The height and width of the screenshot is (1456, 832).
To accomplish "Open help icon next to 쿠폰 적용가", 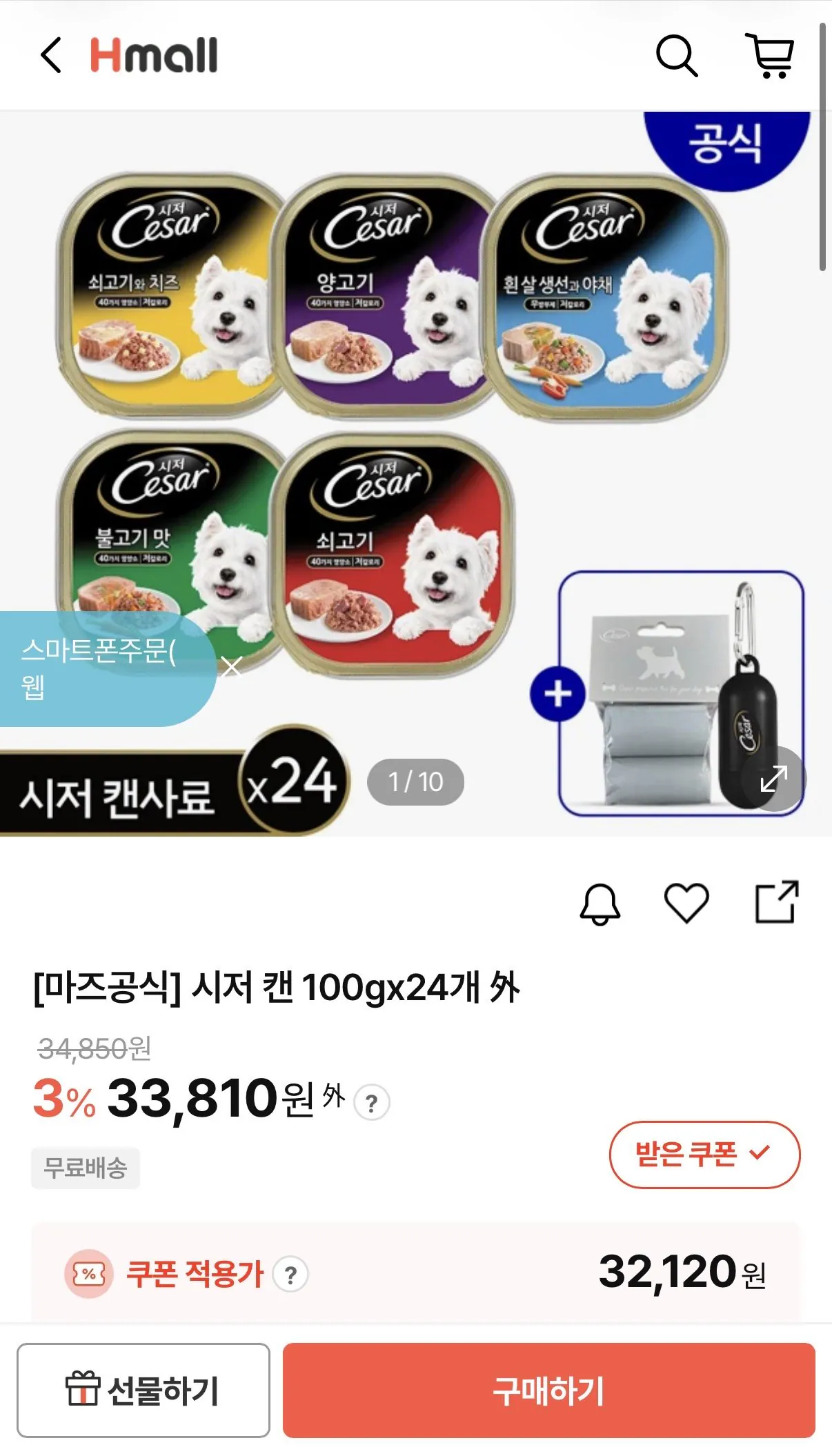I will [290, 1275].
